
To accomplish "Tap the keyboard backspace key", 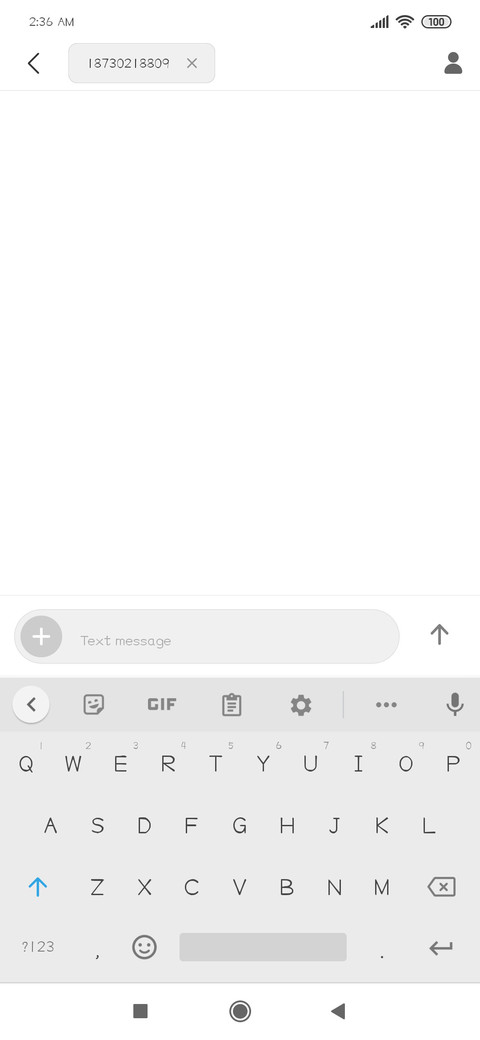I will click(442, 887).
